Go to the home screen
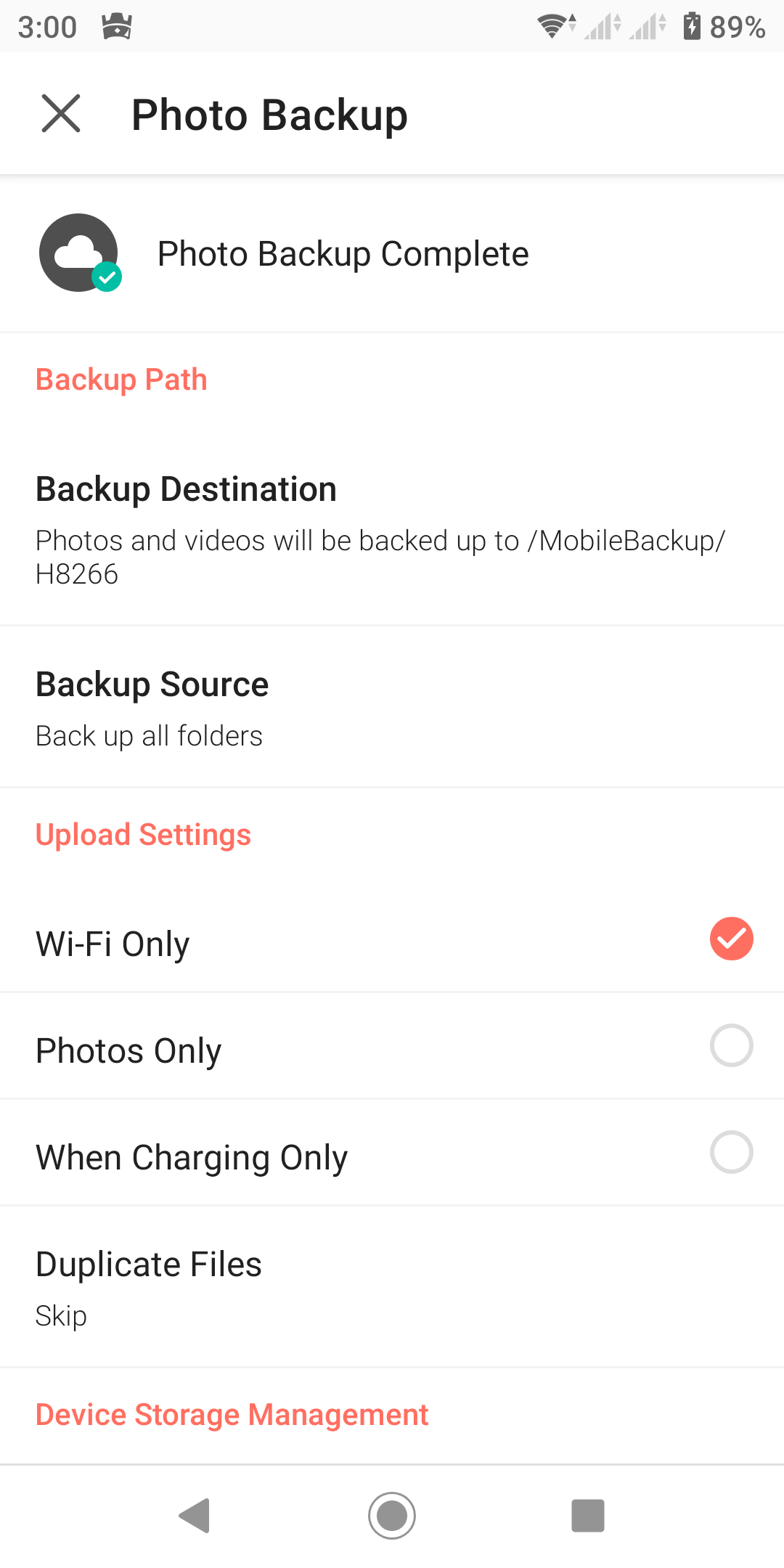Viewport: 784px width, 1568px height. pos(392,1516)
